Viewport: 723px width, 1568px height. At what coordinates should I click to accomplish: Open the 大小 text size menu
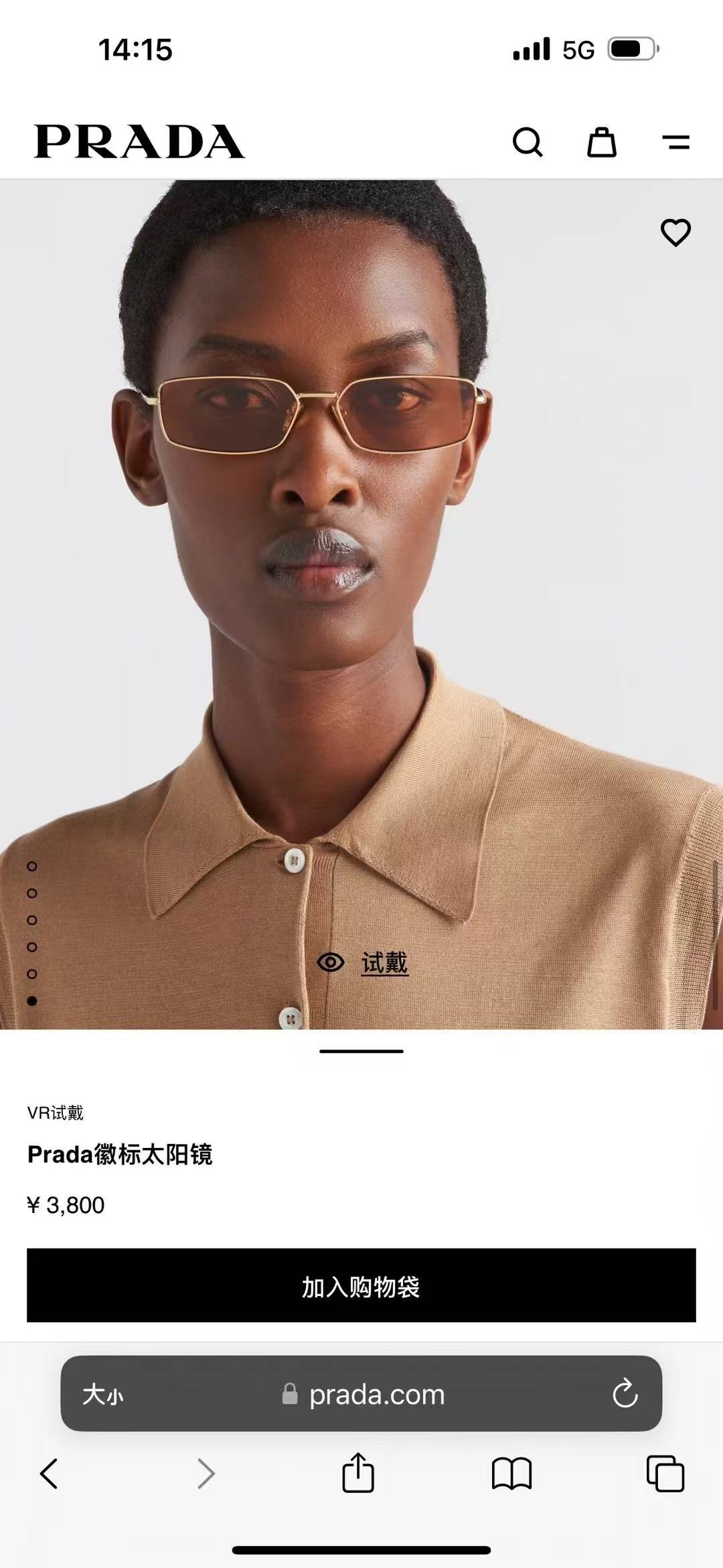pyautogui.click(x=102, y=1395)
